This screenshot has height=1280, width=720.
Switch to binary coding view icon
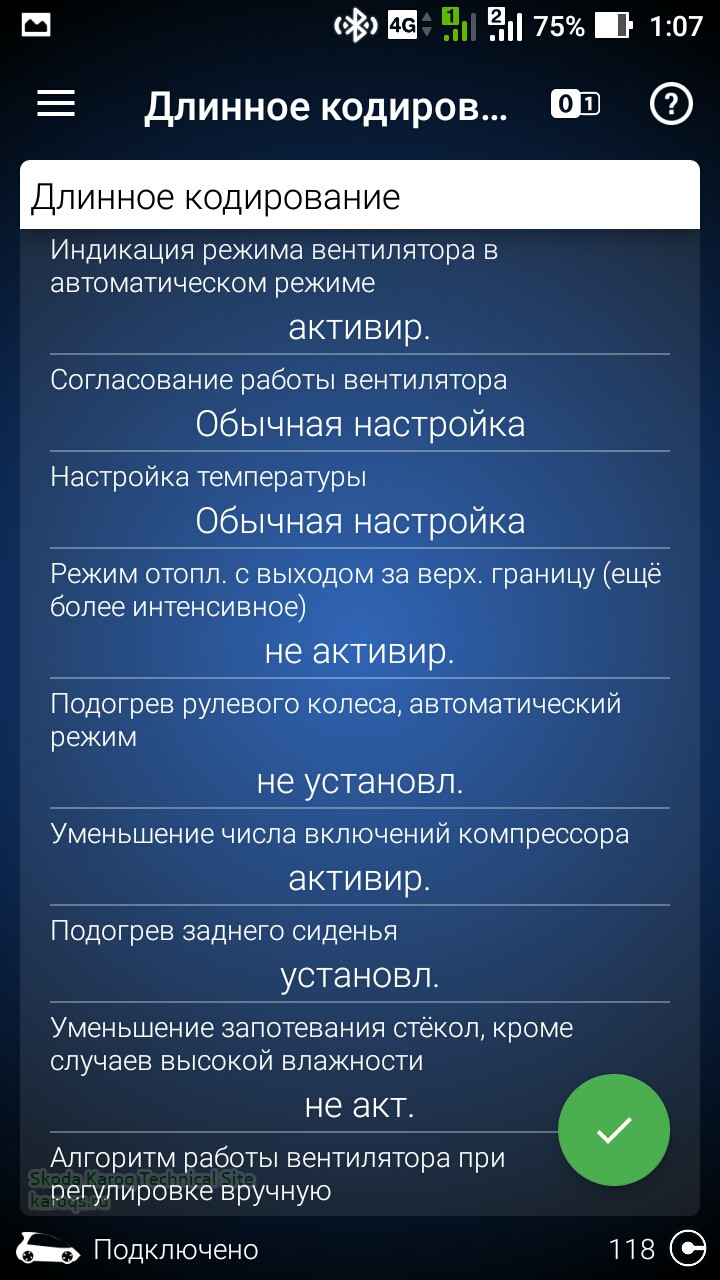(575, 103)
